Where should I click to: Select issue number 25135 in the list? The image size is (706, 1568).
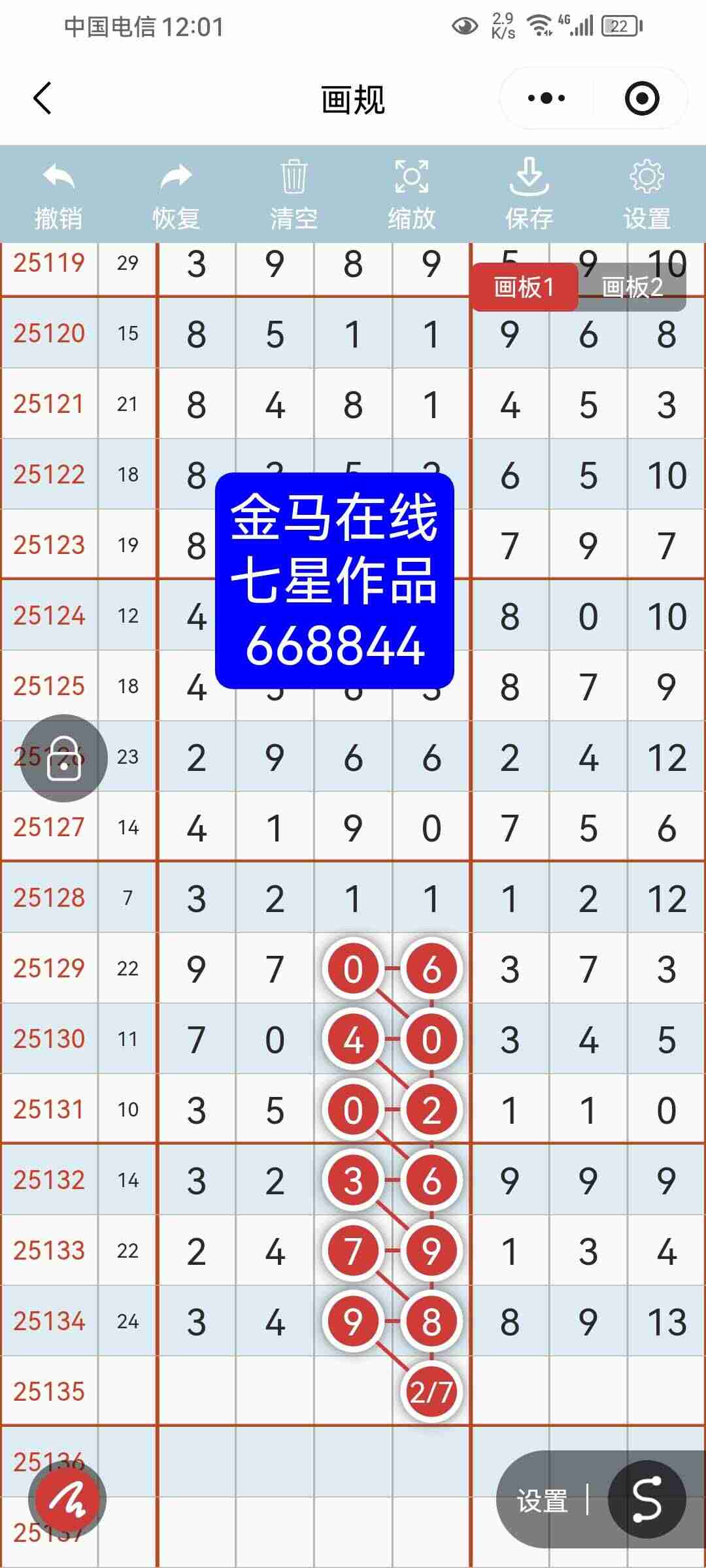pos(49,1390)
